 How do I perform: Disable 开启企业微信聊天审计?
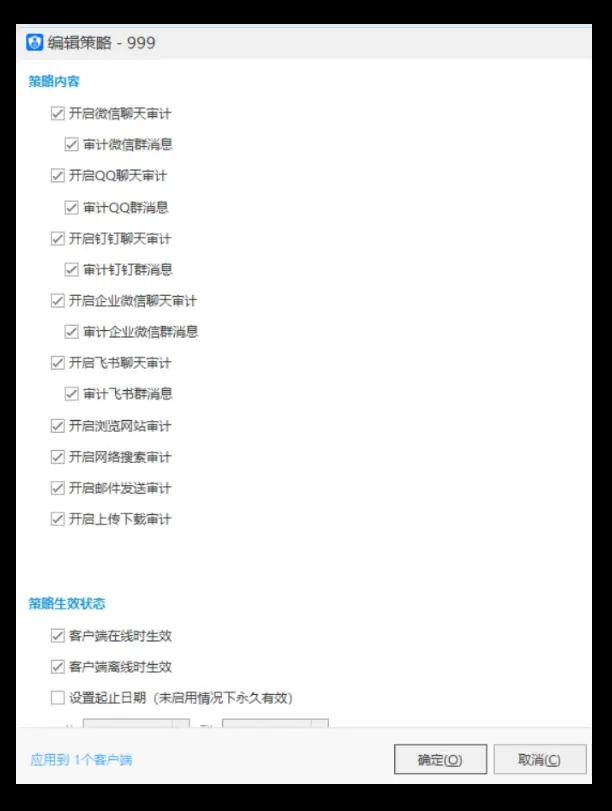point(57,301)
